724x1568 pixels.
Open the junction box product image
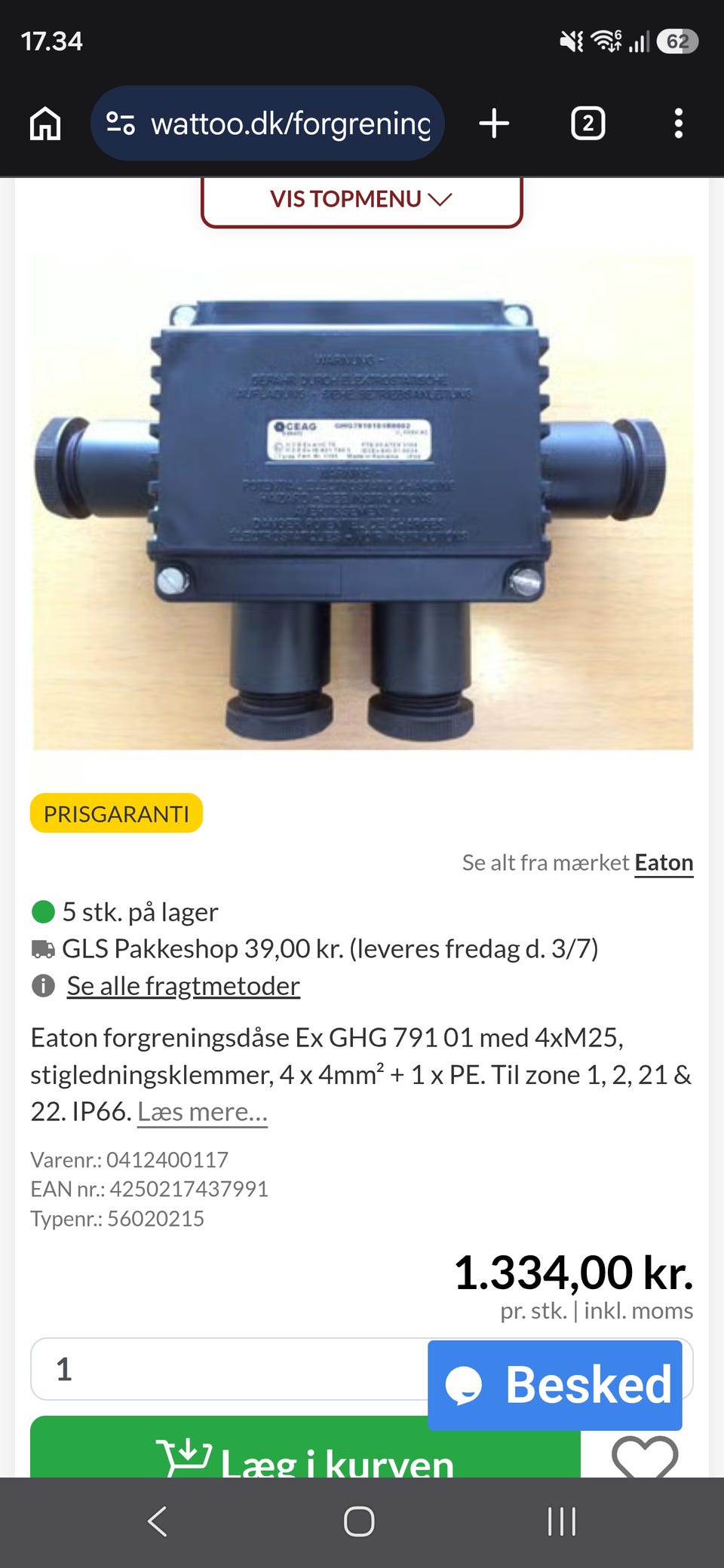coord(363,502)
